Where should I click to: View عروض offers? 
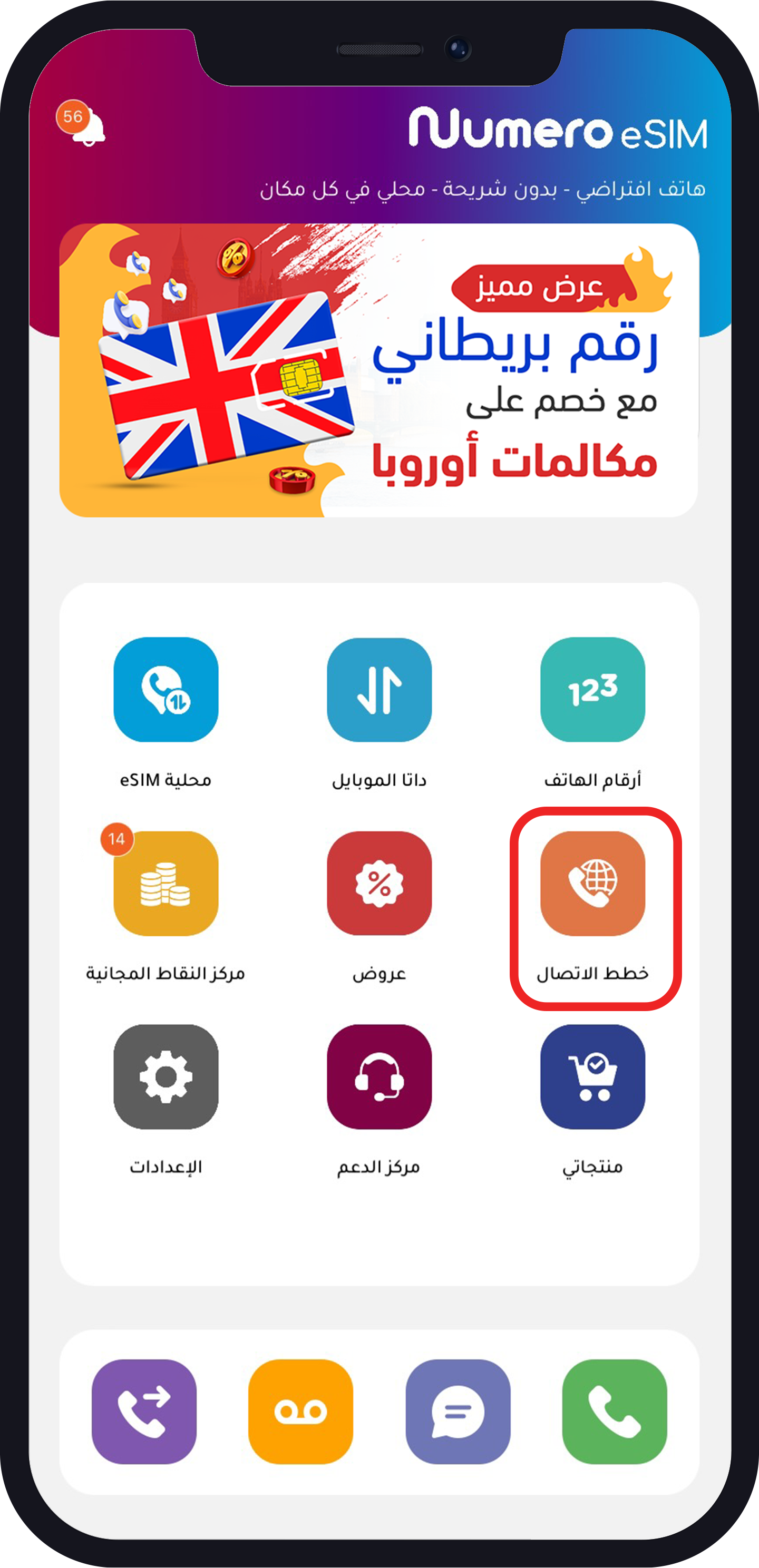[x=379, y=883]
